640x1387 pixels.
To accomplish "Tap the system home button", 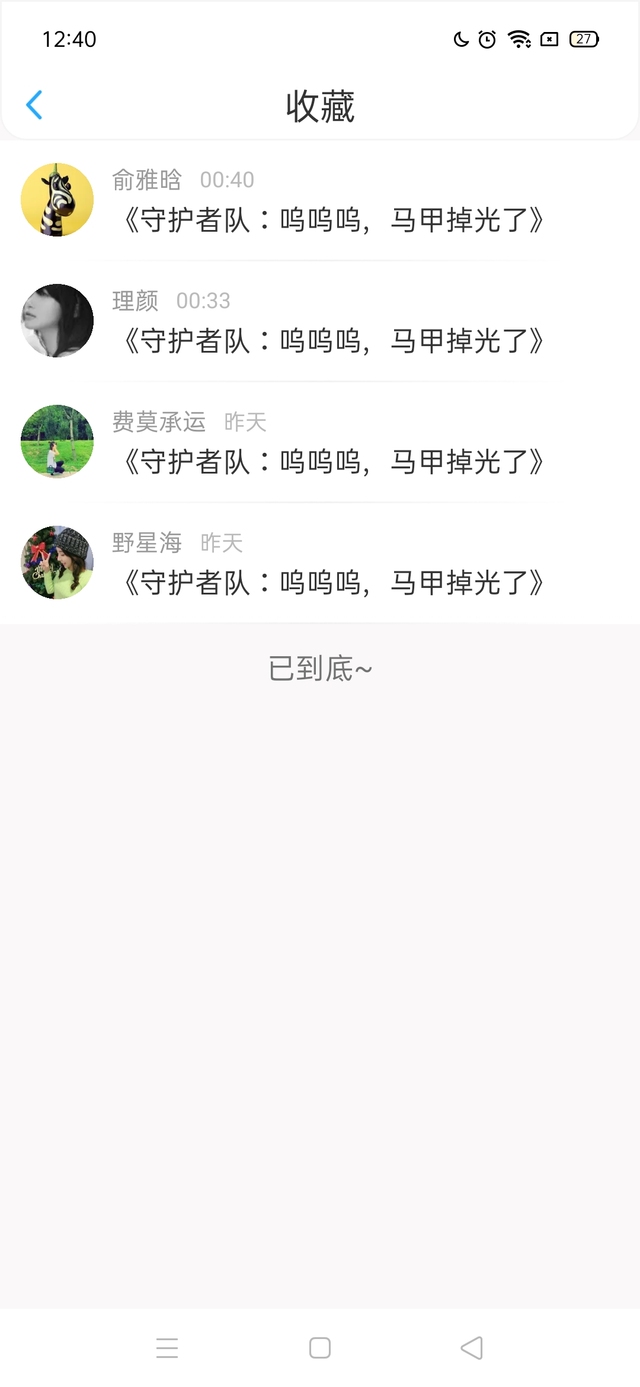I will (320, 1348).
